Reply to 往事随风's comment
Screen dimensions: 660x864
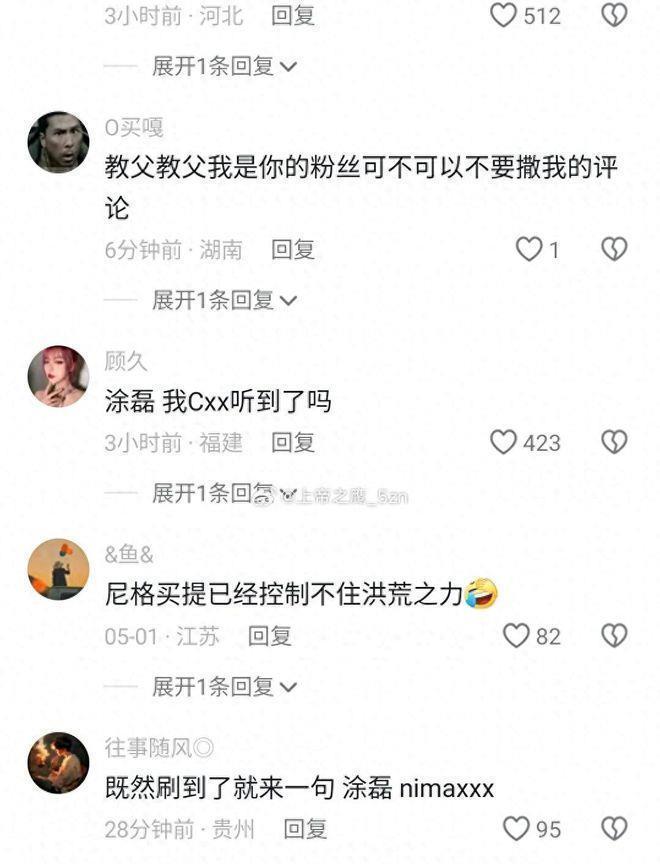pos(305,829)
